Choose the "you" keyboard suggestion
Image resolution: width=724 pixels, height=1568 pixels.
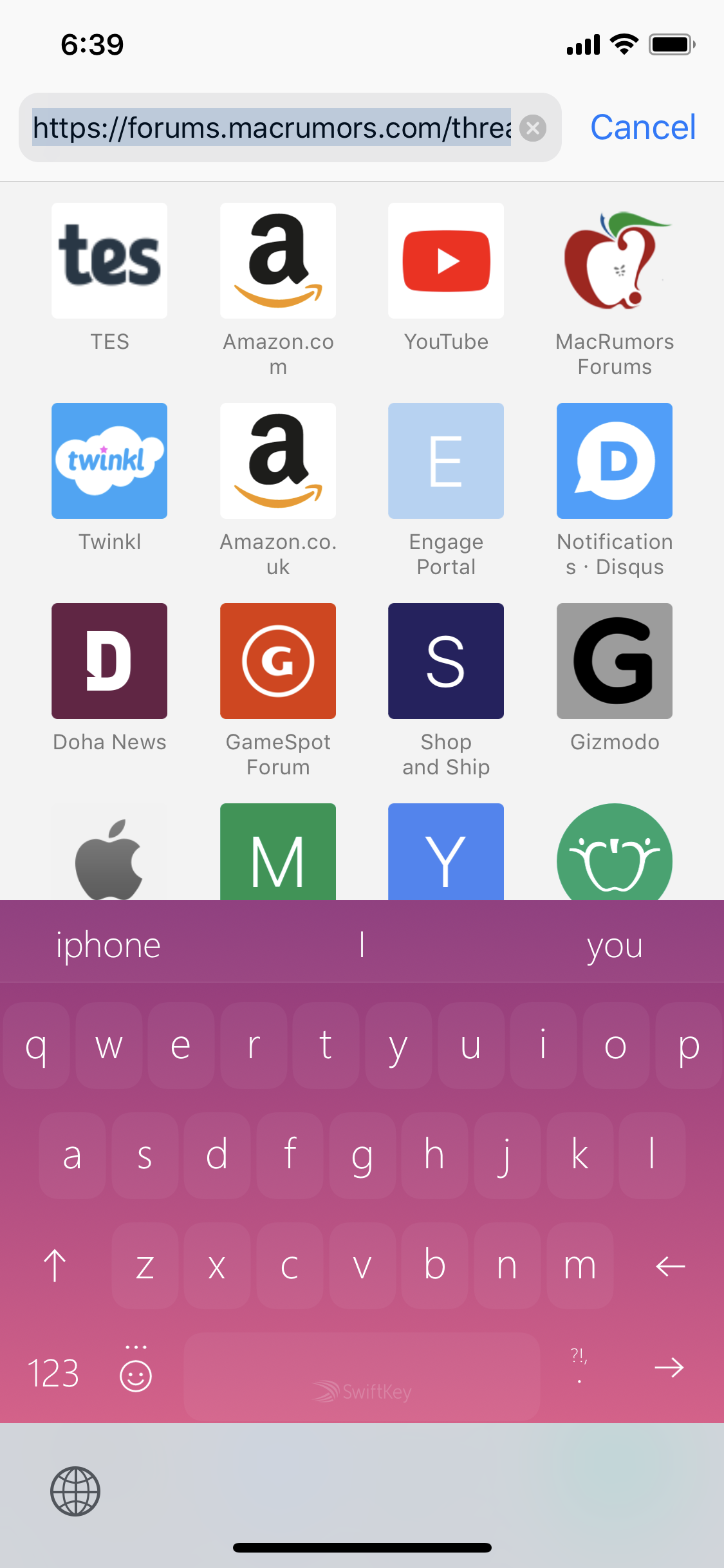point(615,946)
